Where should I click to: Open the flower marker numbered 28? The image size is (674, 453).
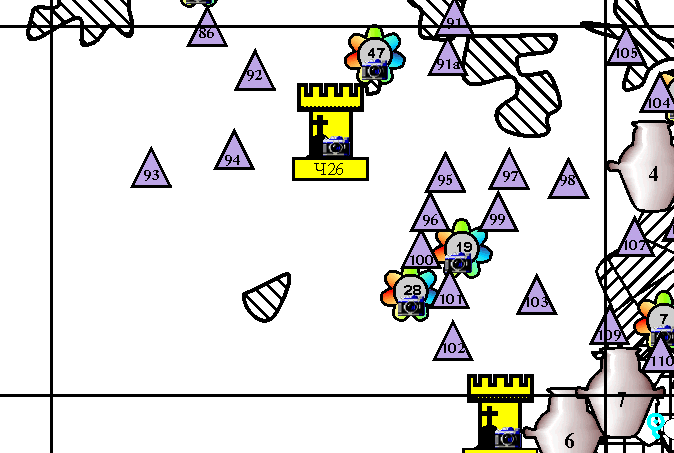coord(411,294)
